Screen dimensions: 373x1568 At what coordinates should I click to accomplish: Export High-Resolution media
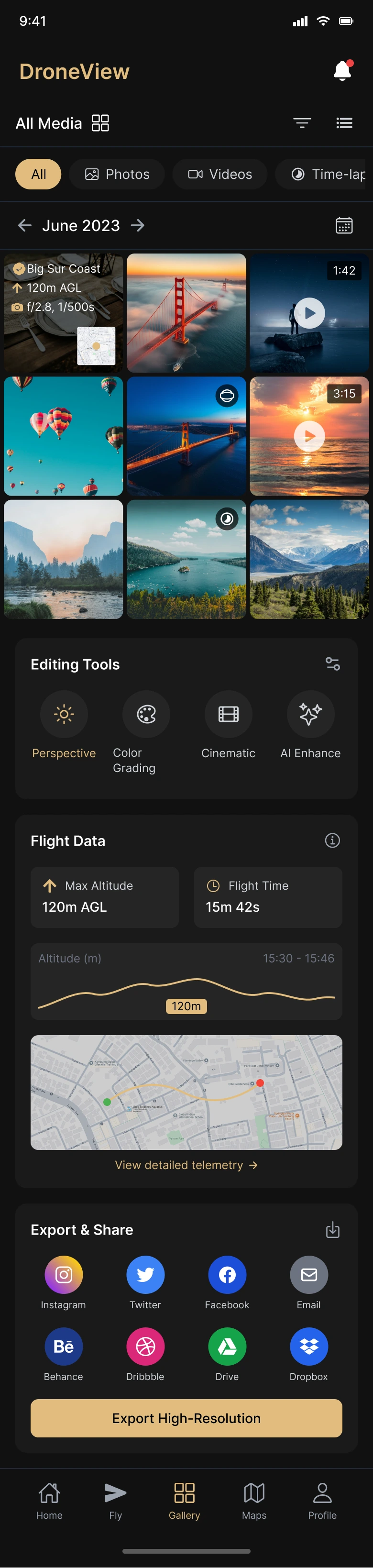pyautogui.click(x=186, y=1418)
